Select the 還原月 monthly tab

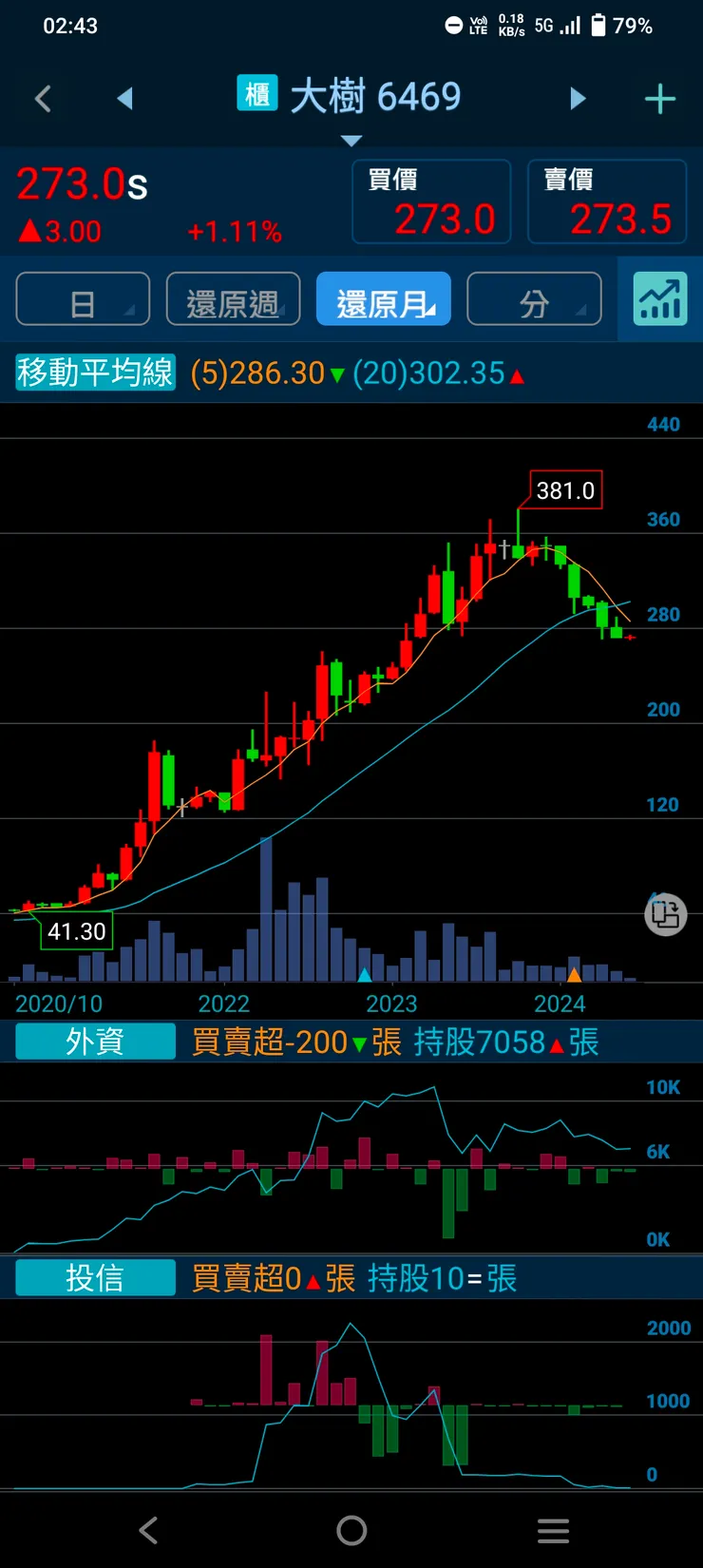(x=384, y=298)
